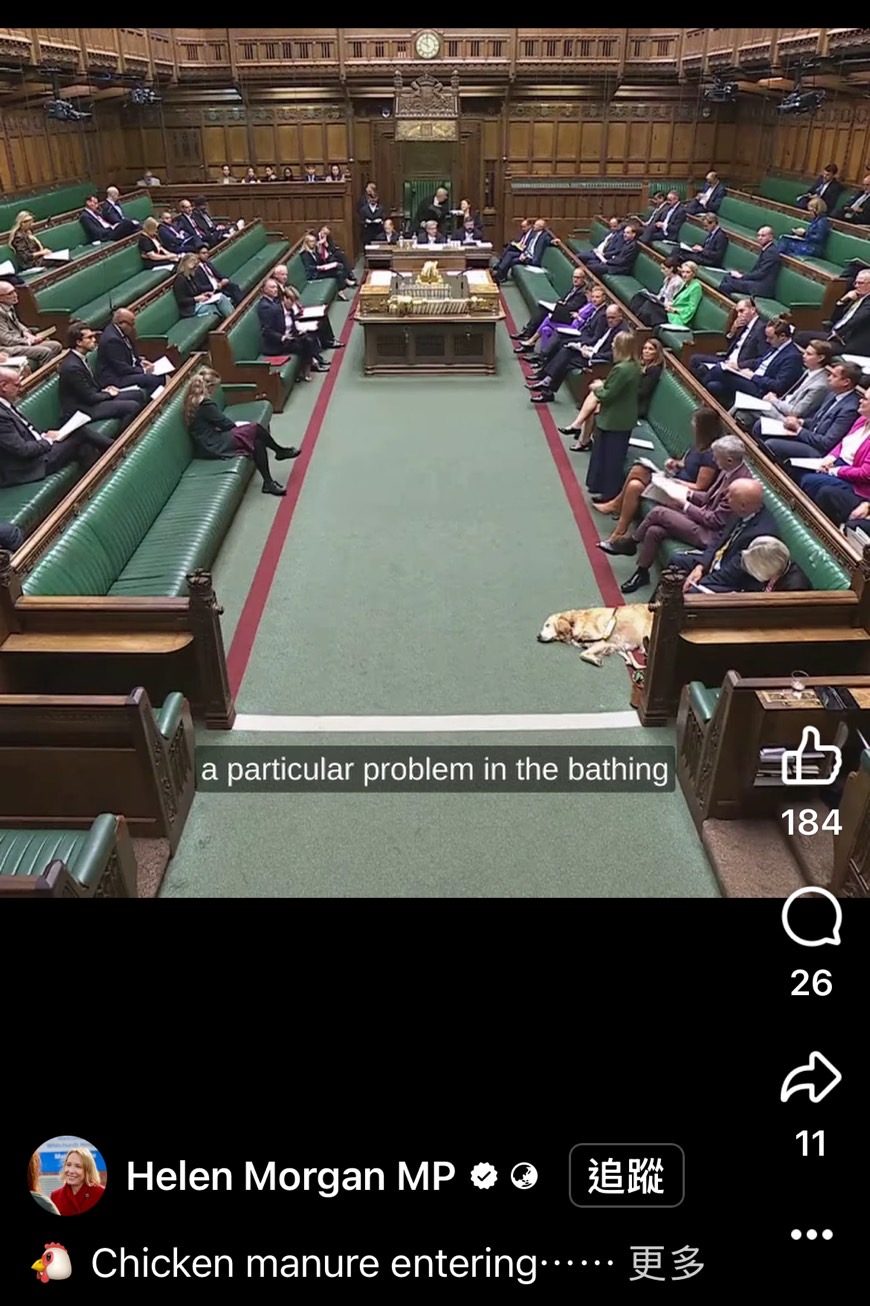The height and width of the screenshot is (1306, 870).
Task: Share this video
Action: tap(810, 1078)
